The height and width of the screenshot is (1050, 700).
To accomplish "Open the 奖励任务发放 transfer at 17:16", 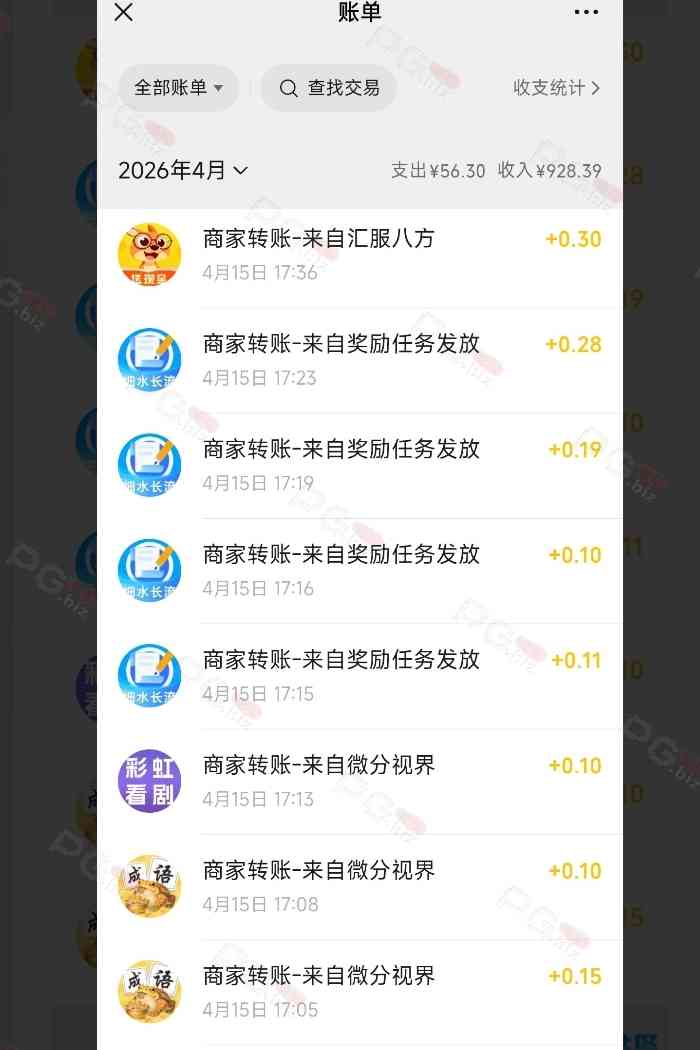I will (360, 570).
